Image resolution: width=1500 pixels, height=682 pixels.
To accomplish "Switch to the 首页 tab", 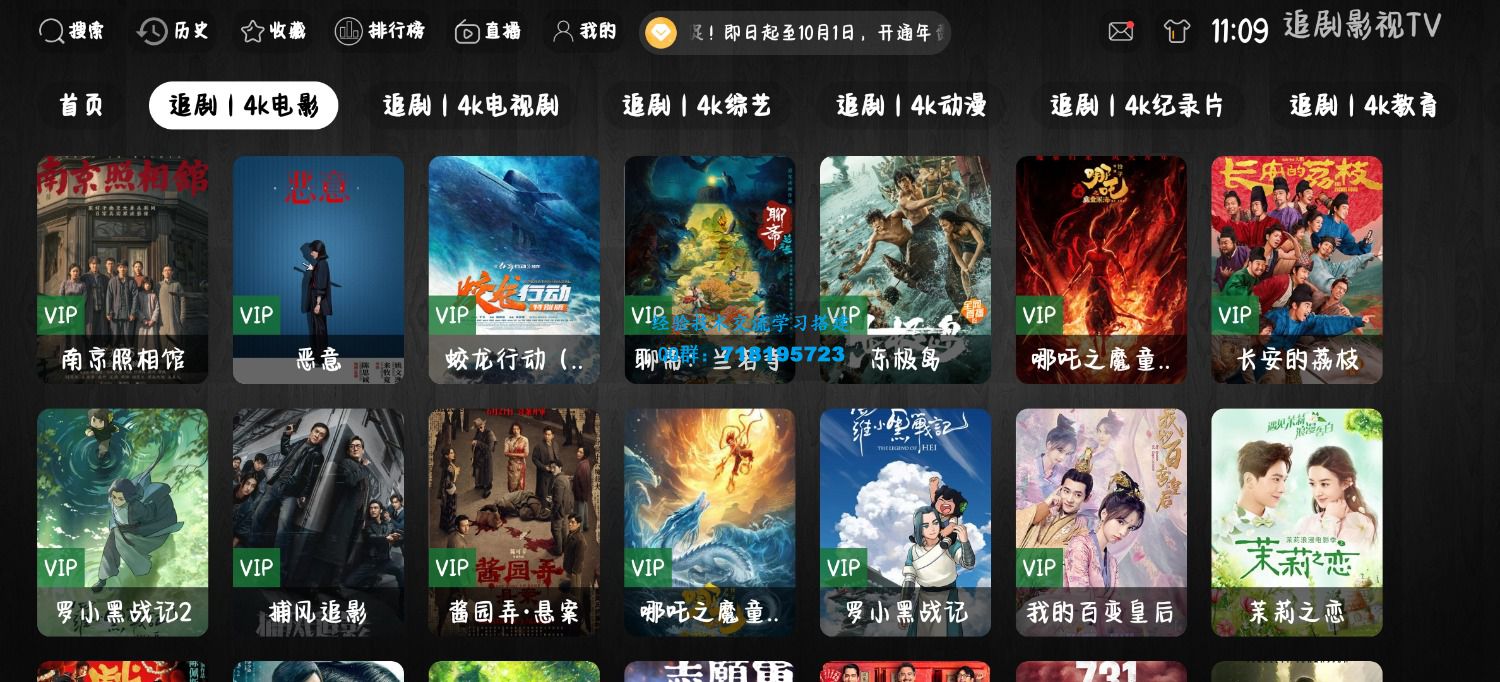I will (x=82, y=105).
